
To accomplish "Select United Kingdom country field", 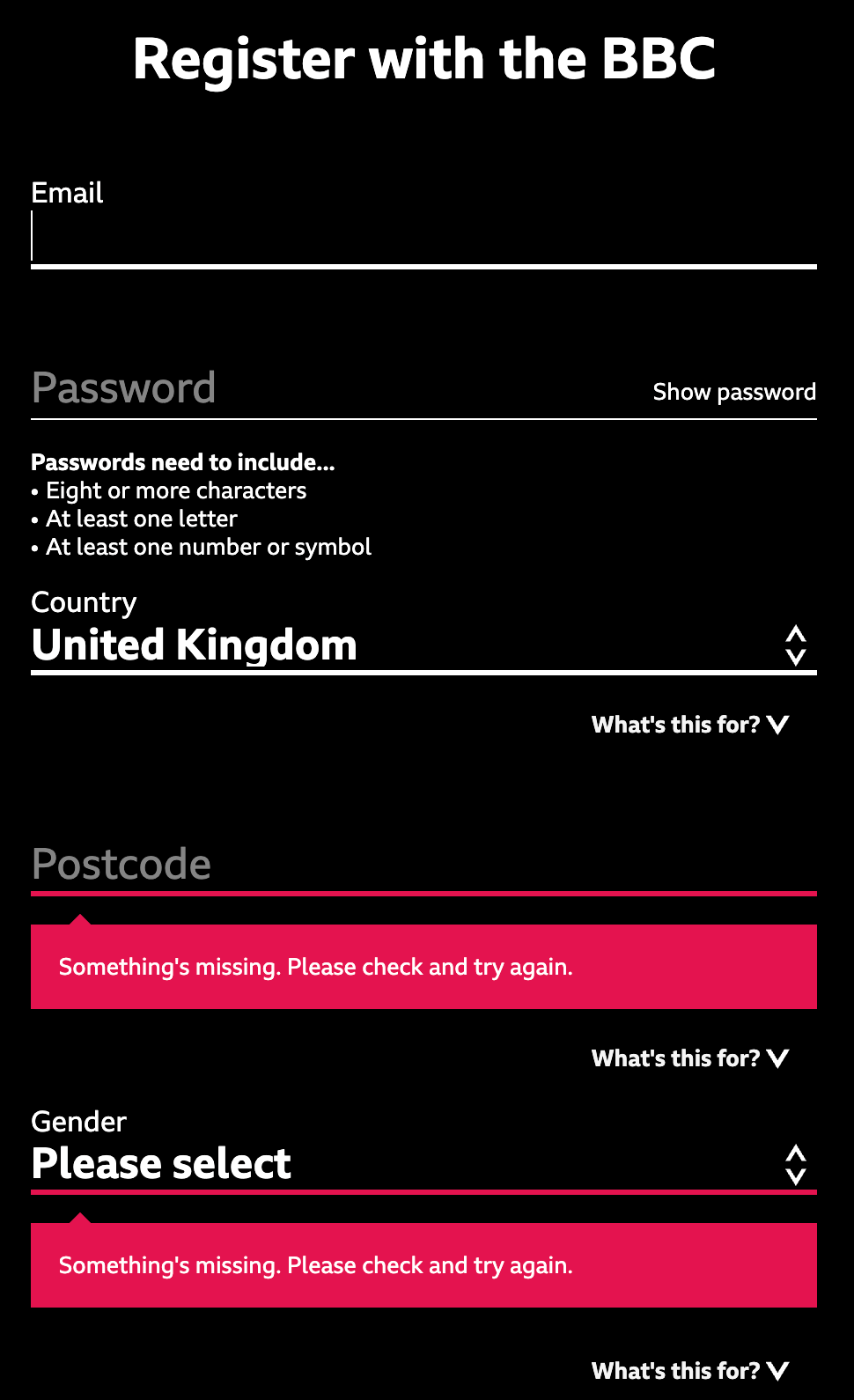I will tap(194, 644).
